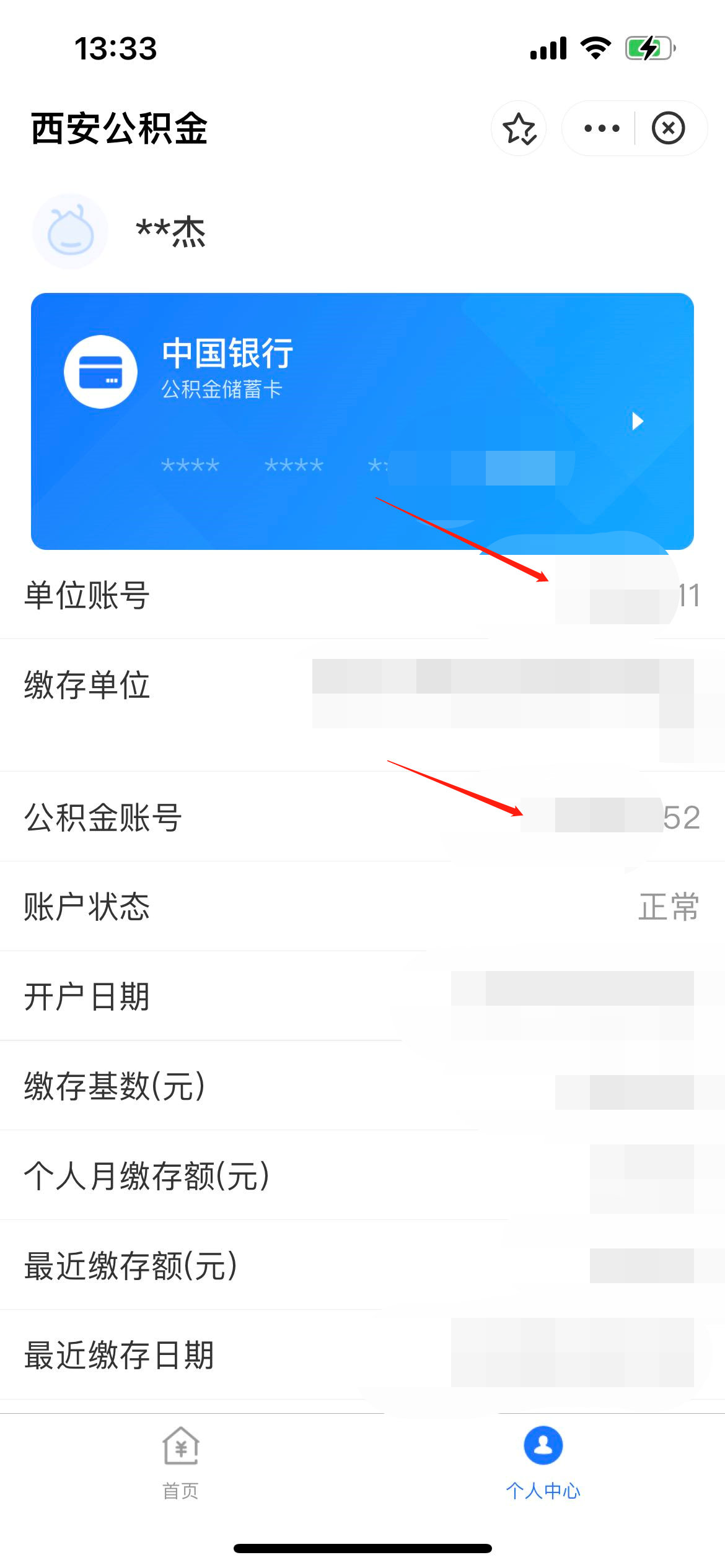This screenshot has height=1568, width=725.
Task: Open the three-dot more menu
Action: pyautogui.click(x=601, y=129)
